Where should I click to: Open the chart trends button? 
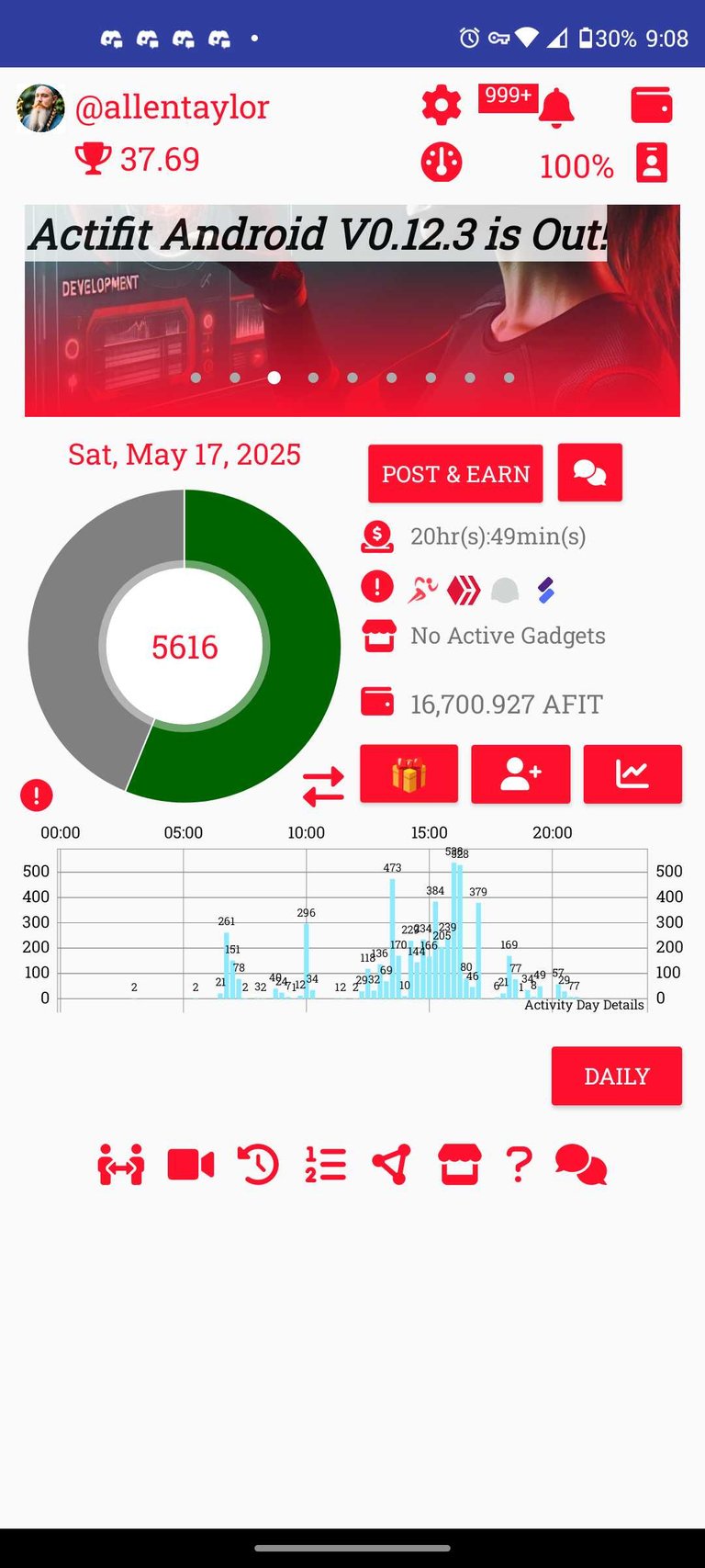[632, 774]
